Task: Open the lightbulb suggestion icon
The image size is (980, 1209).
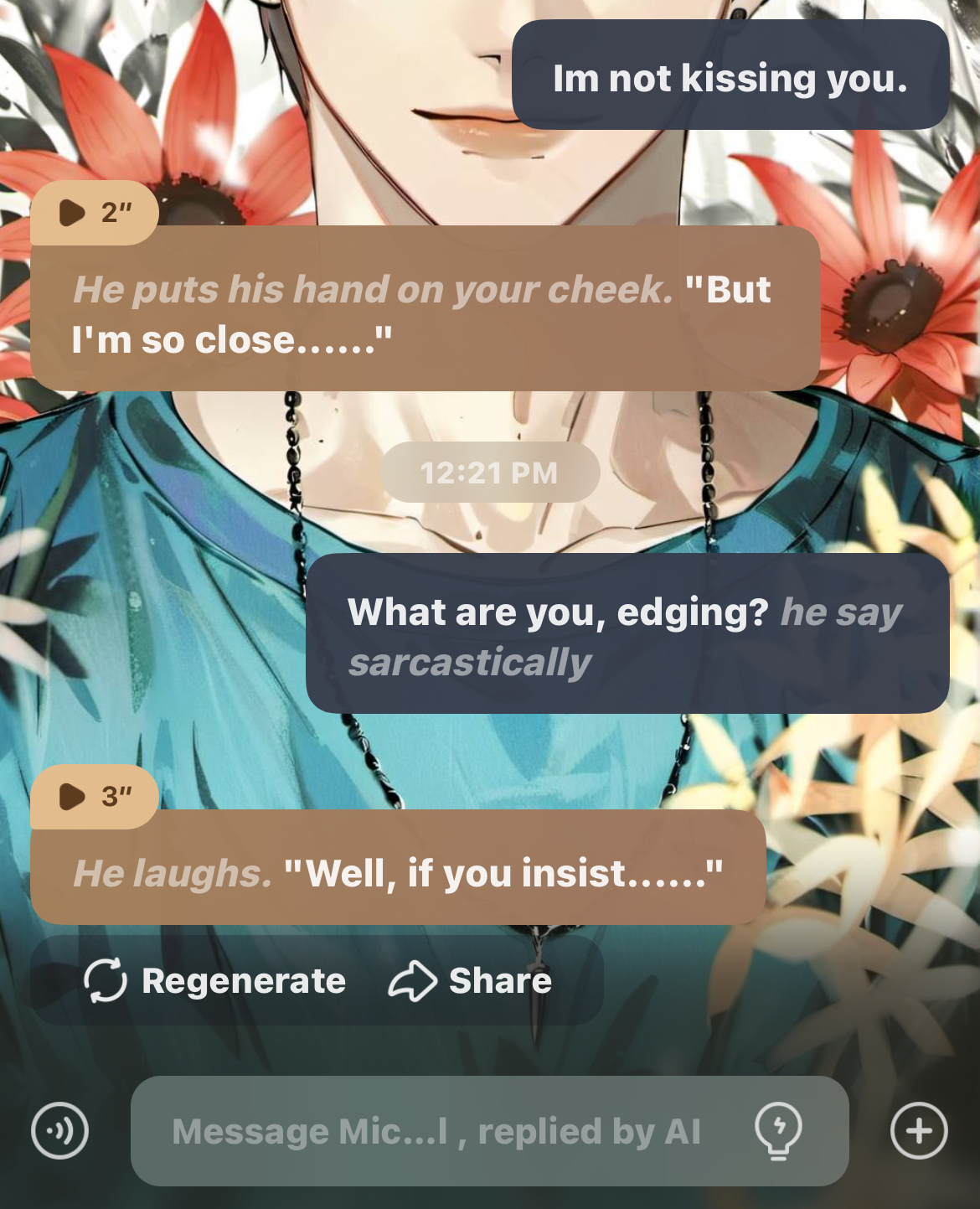Action: tap(778, 1130)
